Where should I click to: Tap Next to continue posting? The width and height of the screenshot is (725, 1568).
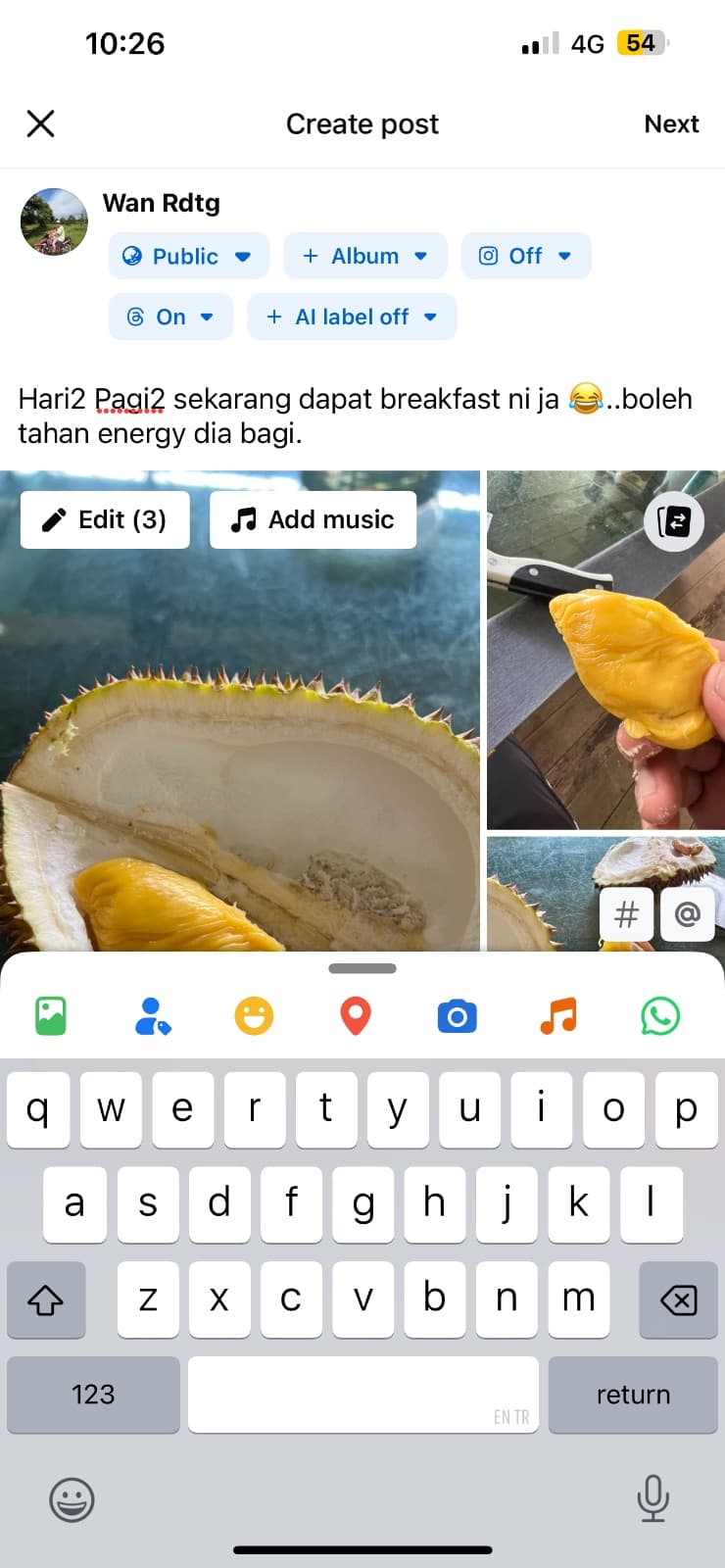pyautogui.click(x=671, y=123)
